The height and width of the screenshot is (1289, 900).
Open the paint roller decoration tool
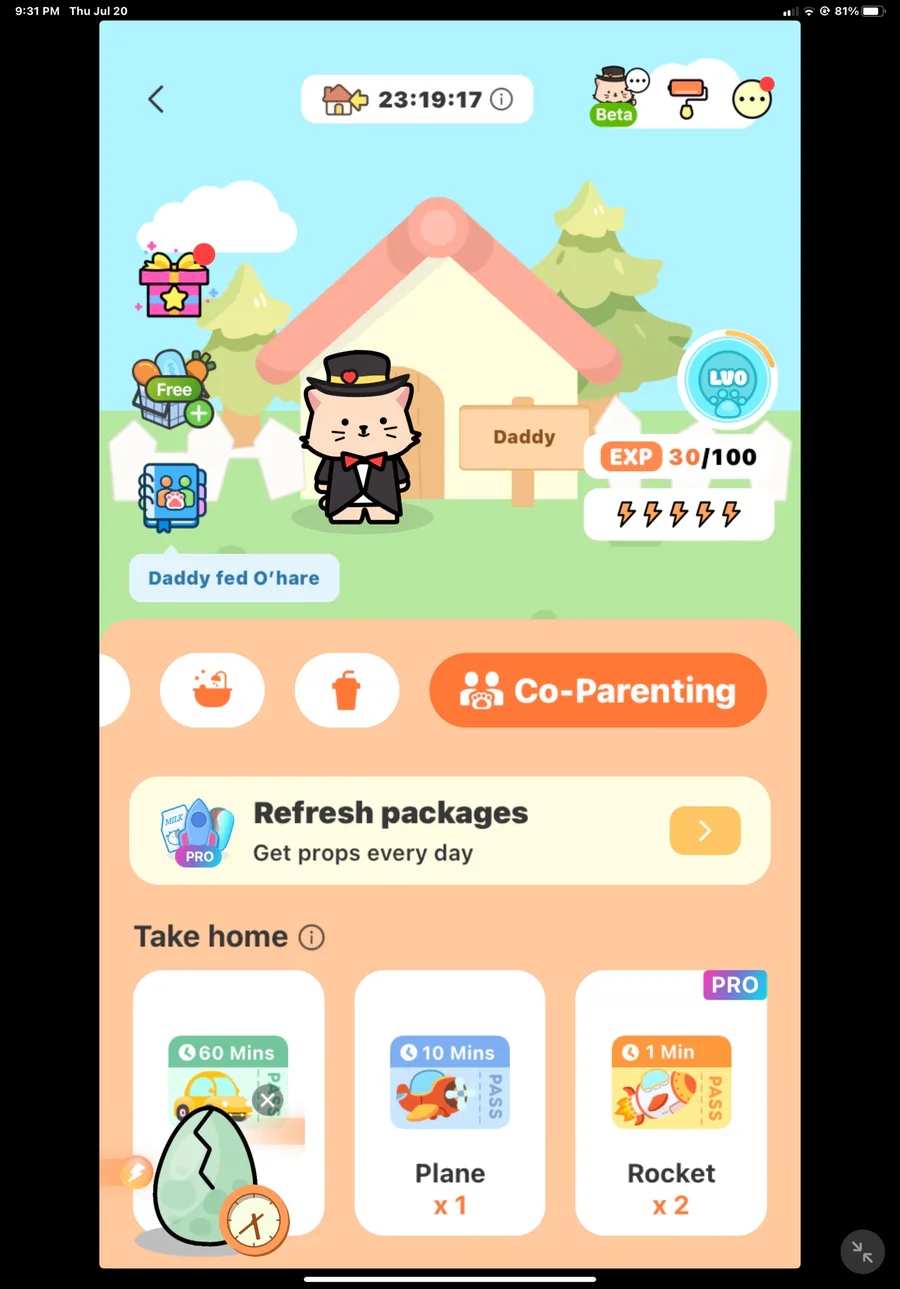[x=688, y=97]
